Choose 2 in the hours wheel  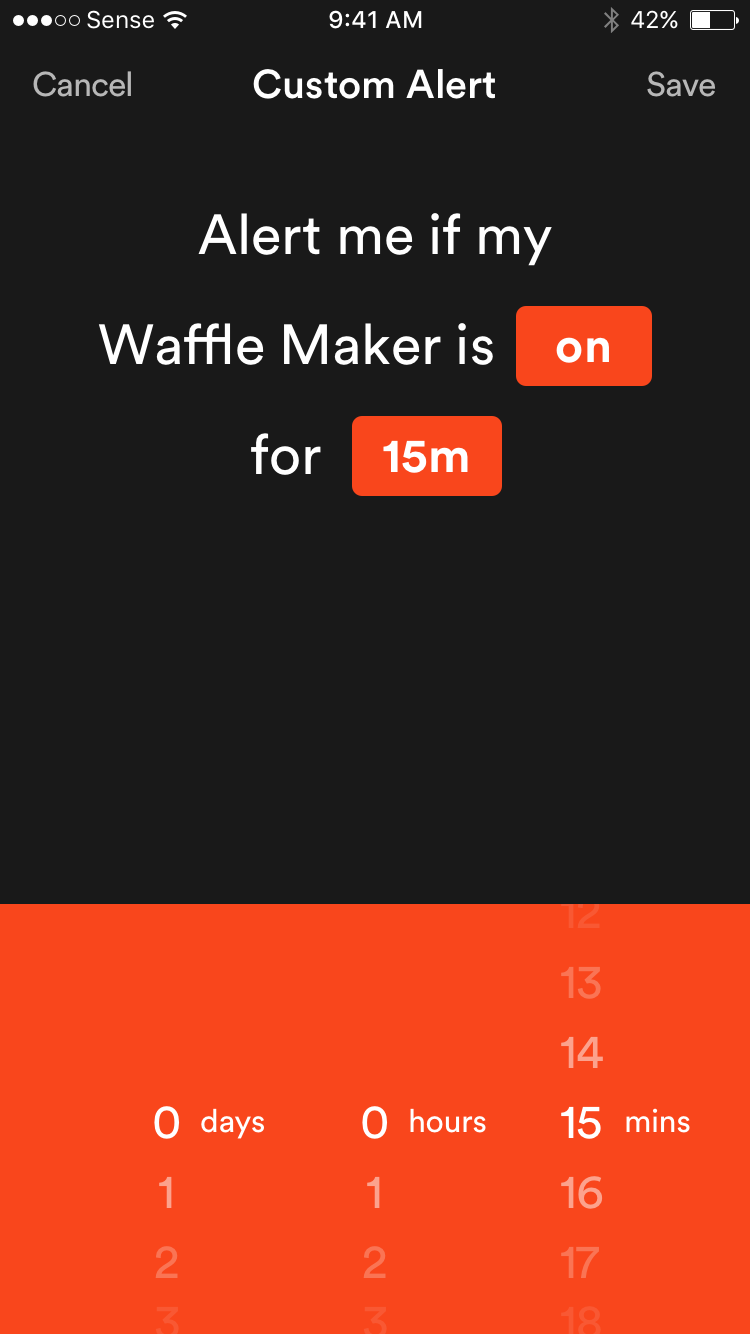pos(374,1263)
